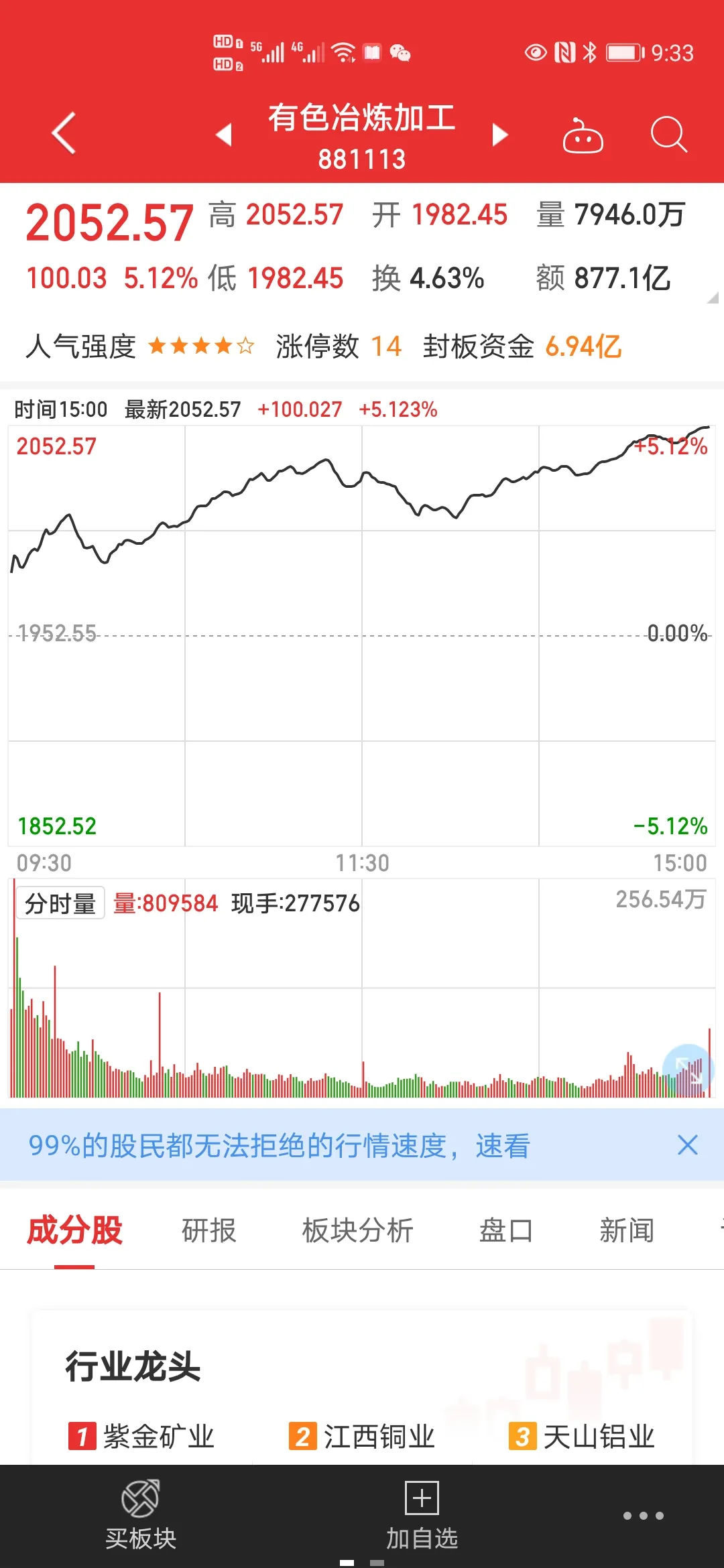Open the 99%的股民 market speed banner
724x1568 pixels.
coord(279,1145)
